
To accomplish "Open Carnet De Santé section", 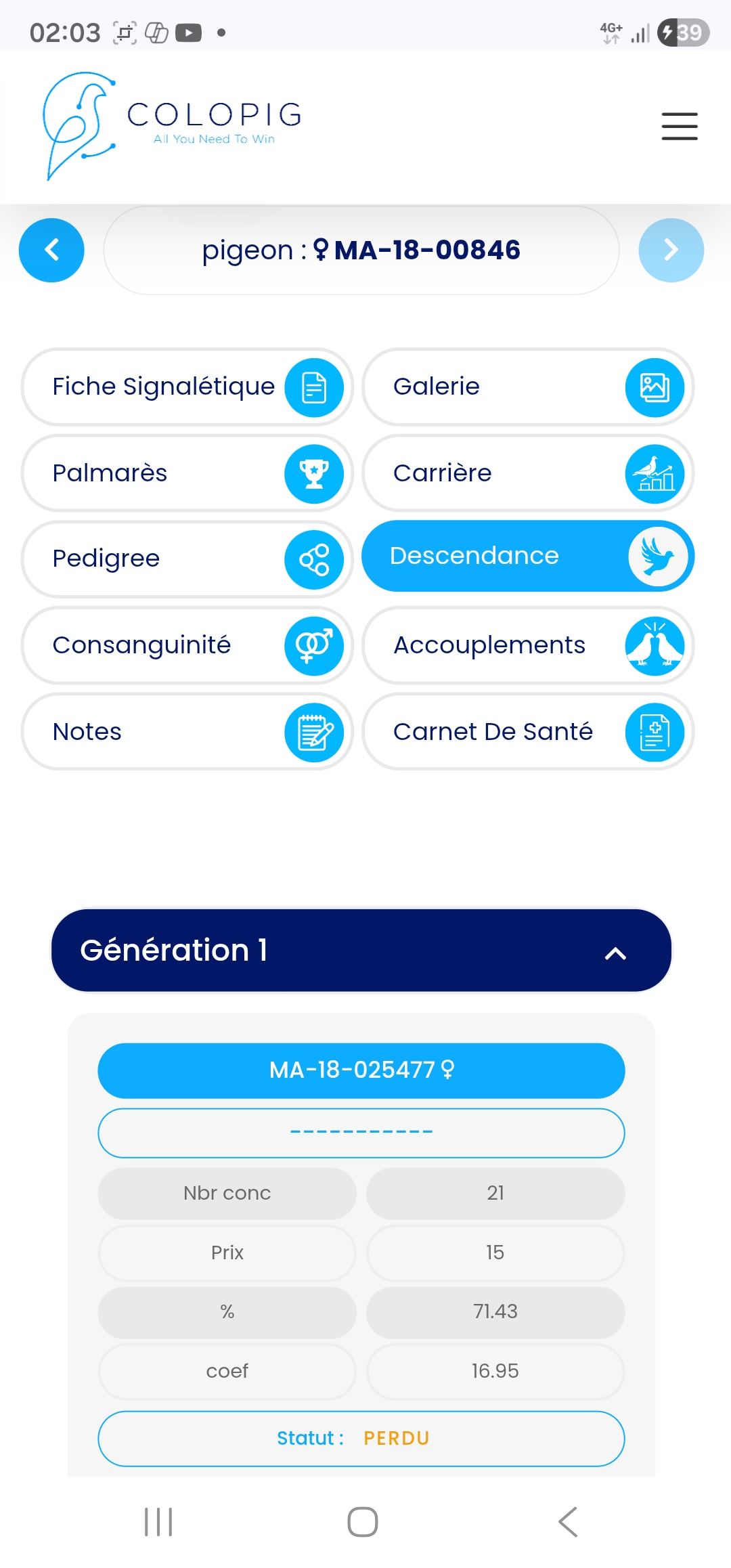I will [x=528, y=732].
